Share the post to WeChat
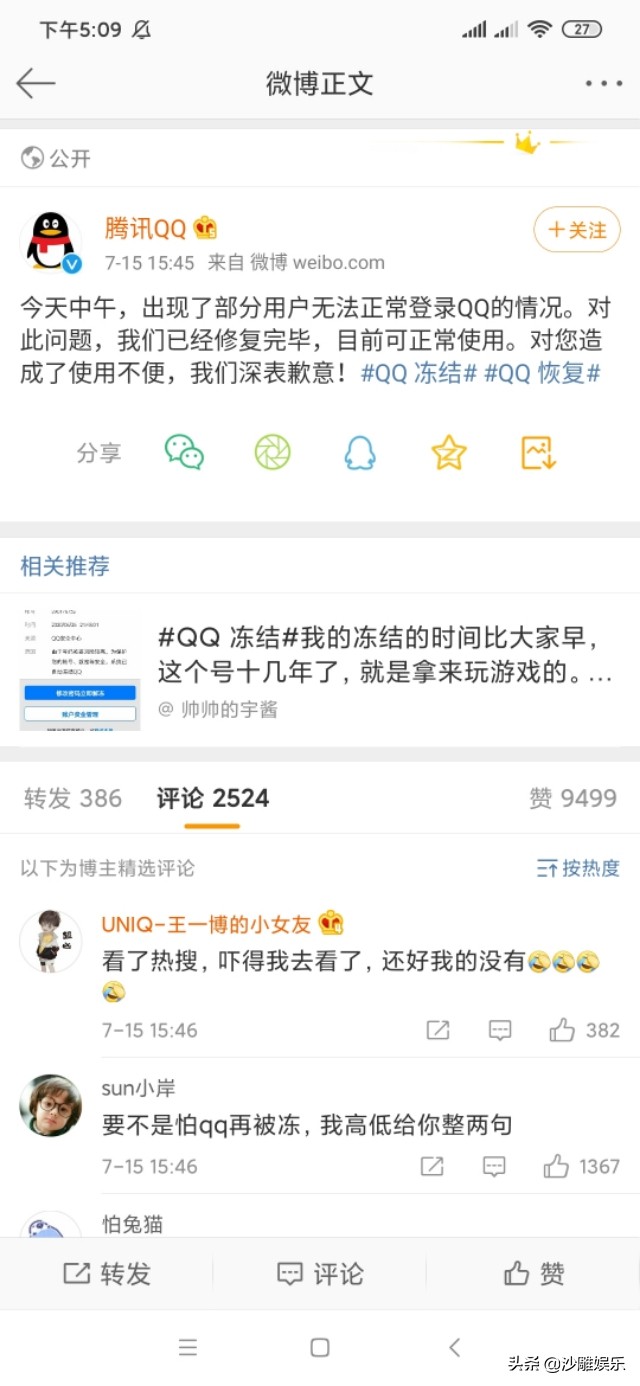Image resolution: width=640 pixels, height=1386 pixels. (x=184, y=453)
